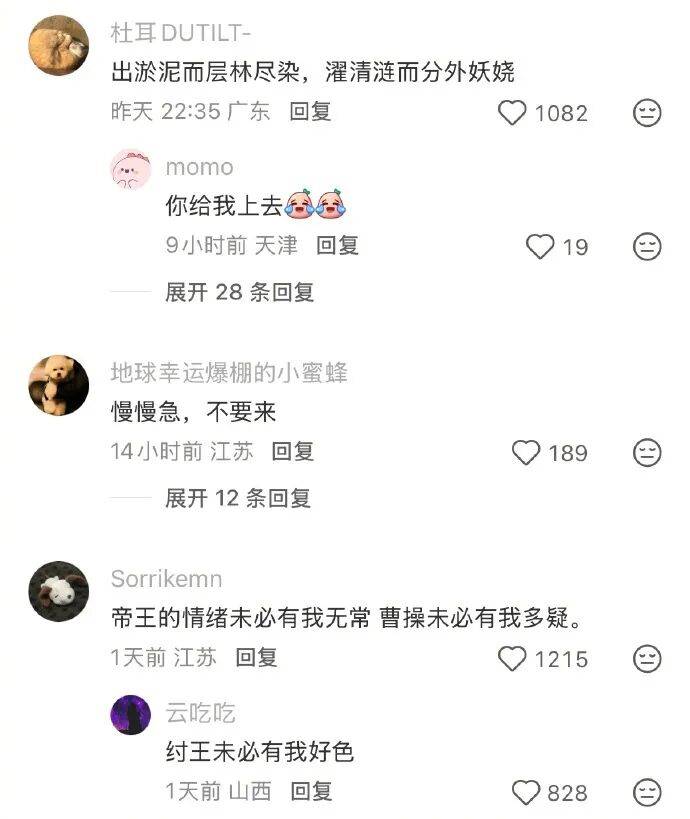Like 云吃吃's reply
This screenshot has height=819, width=690.
pos(526,793)
